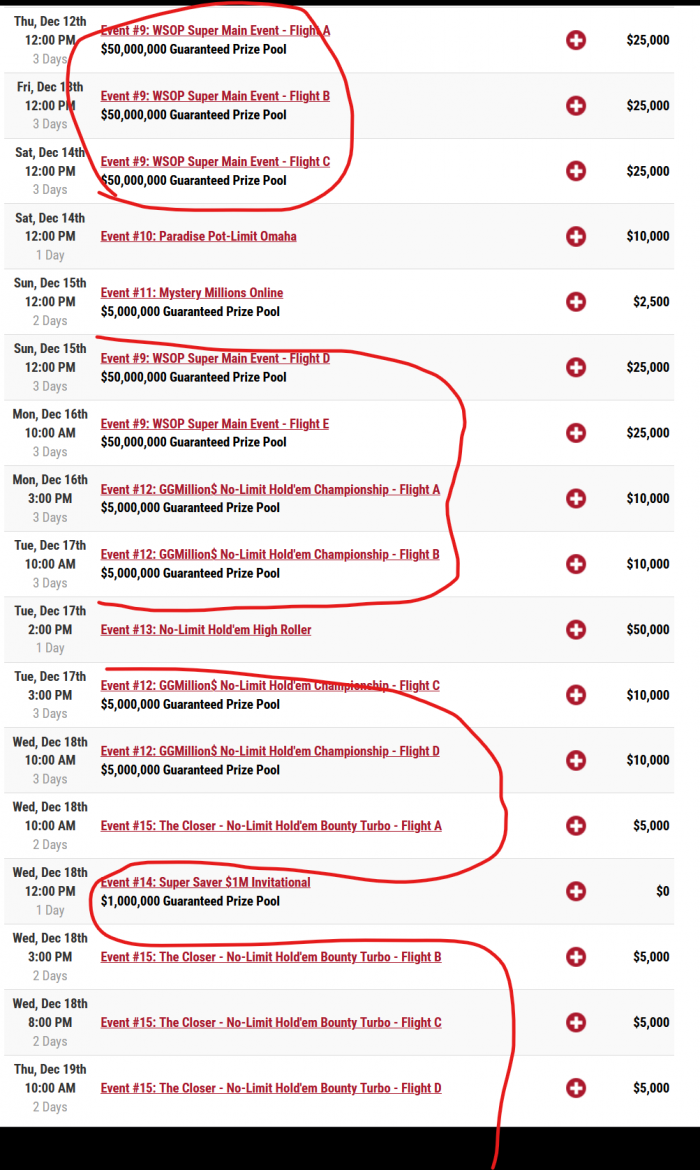Expand GGMillion$ Championship Flight D details
Image resolution: width=700 pixels, height=1170 pixels.
click(576, 760)
